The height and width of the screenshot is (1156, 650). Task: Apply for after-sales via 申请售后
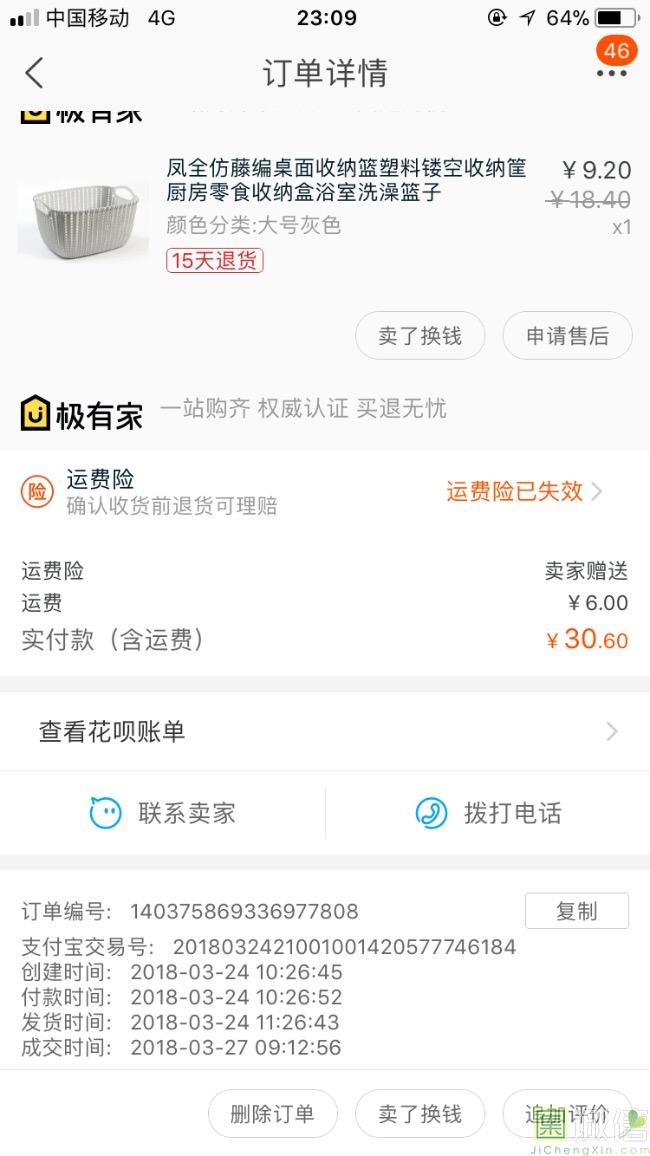567,336
